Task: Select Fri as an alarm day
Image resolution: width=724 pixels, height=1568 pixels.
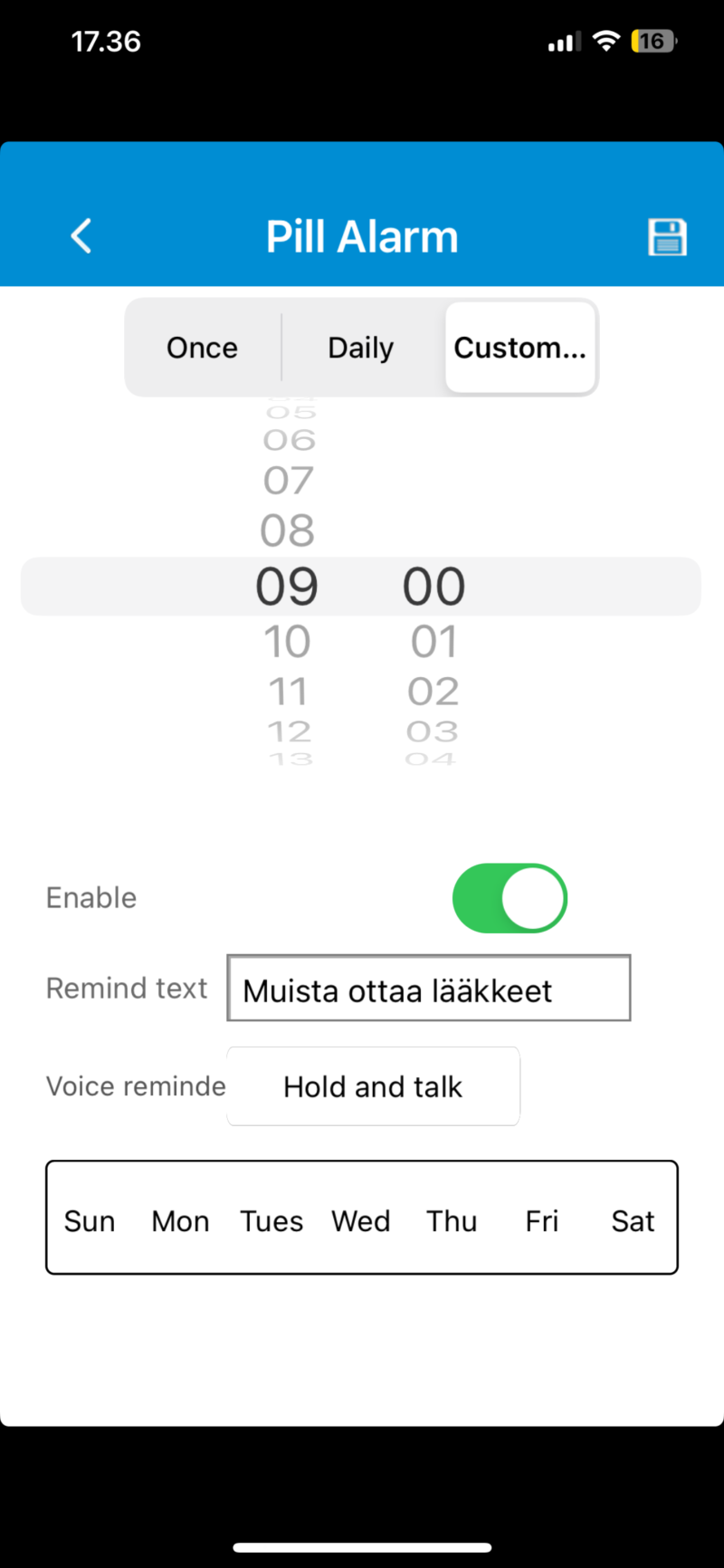Action: point(541,1220)
